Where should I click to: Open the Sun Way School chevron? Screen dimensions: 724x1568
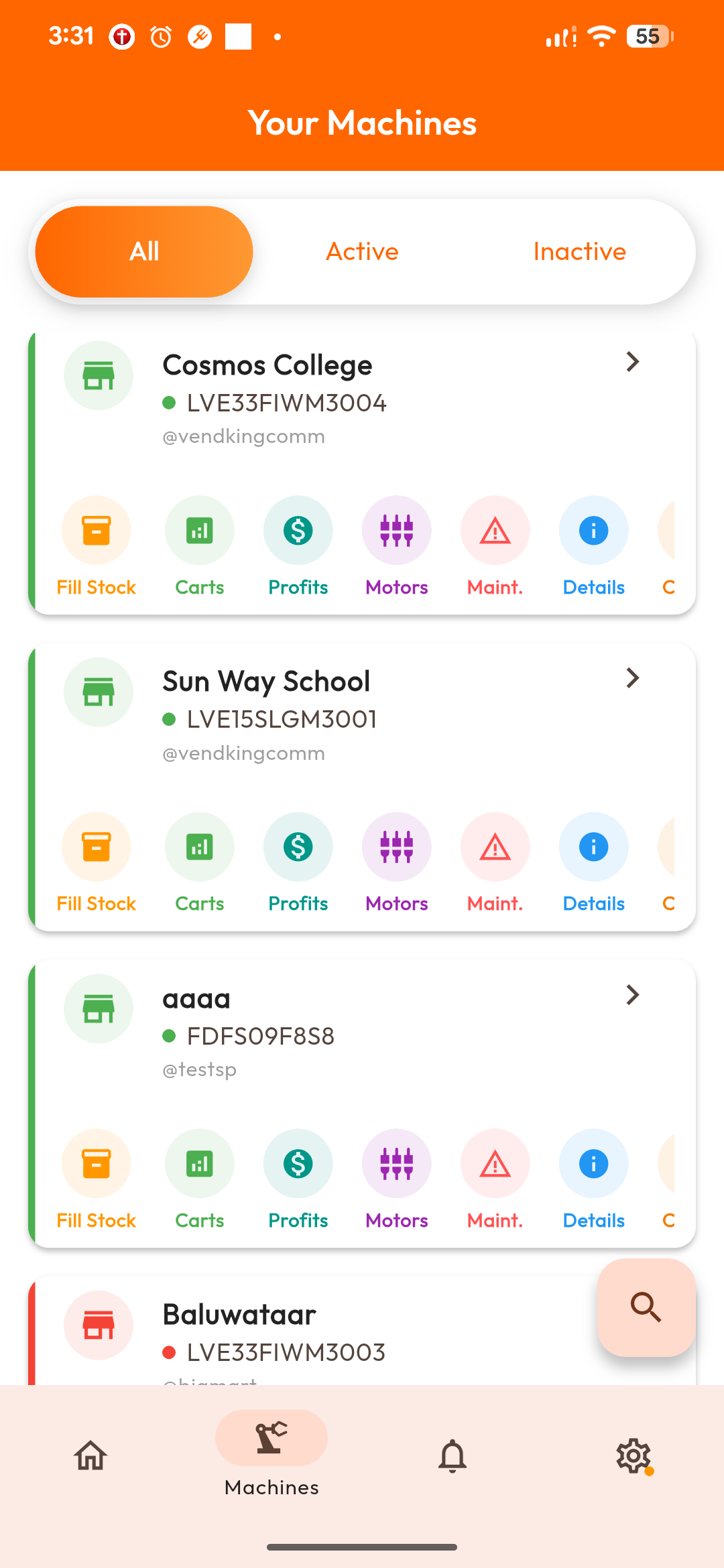(632, 678)
